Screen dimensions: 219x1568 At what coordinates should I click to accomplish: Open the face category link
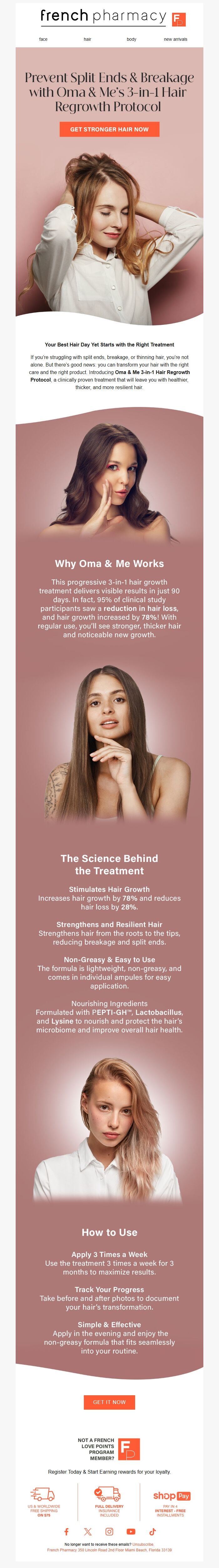(x=43, y=39)
